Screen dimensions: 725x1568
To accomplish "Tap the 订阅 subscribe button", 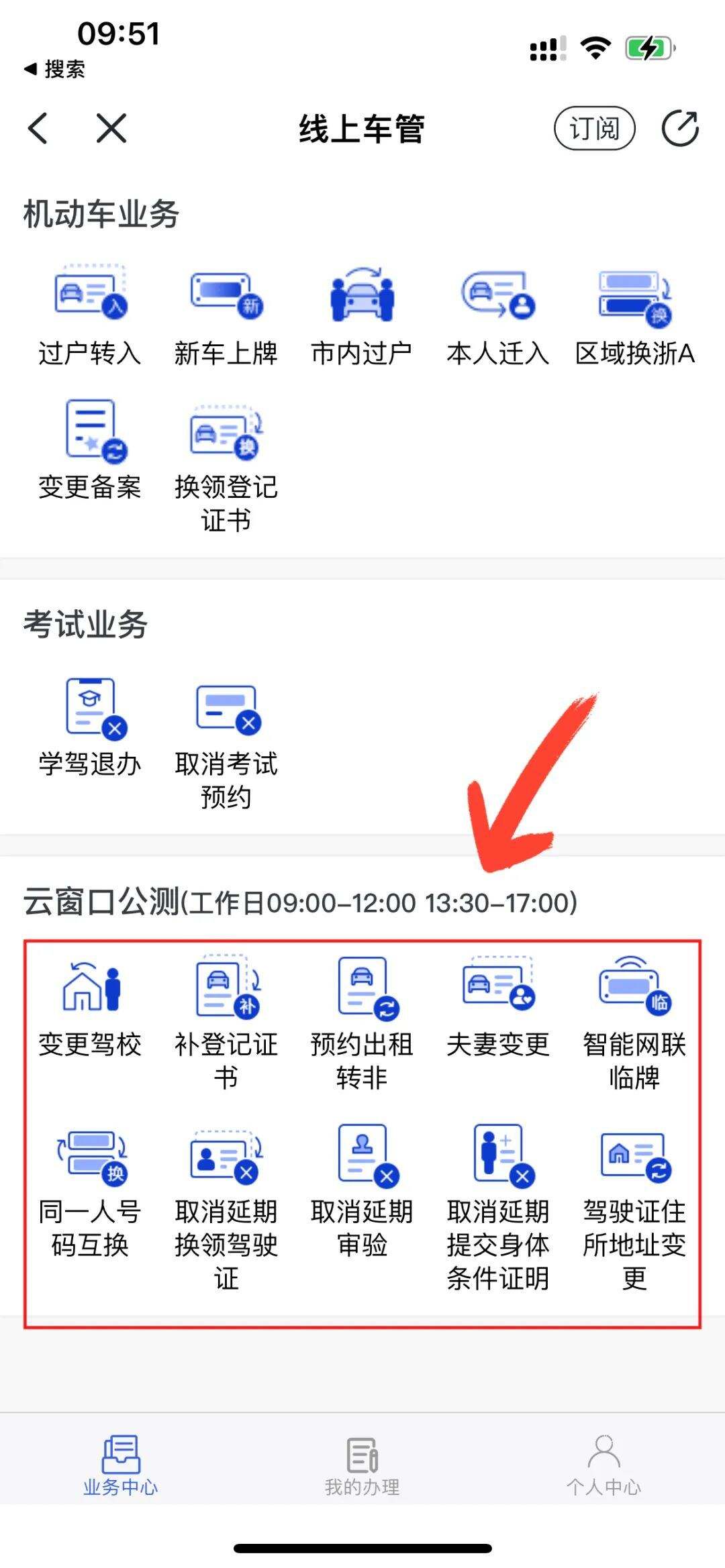I will [594, 128].
